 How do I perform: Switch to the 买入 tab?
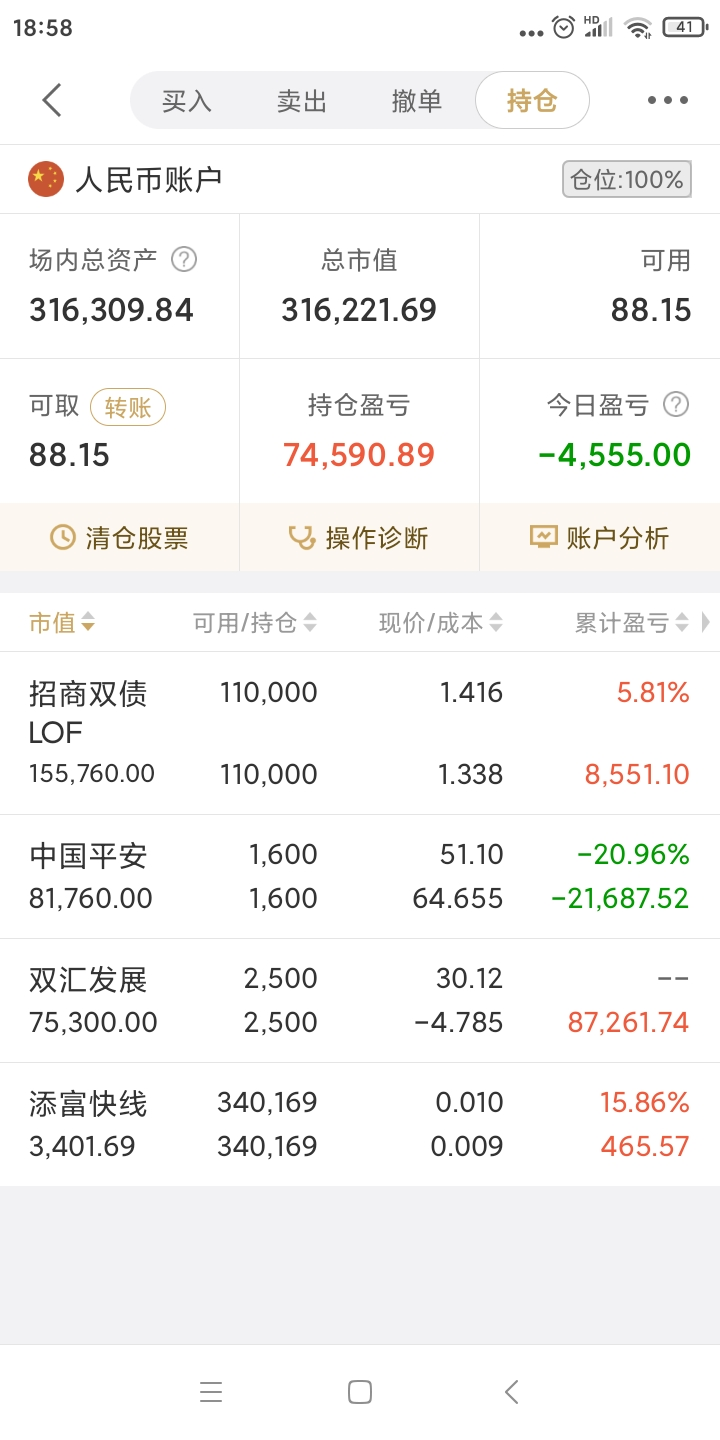click(x=187, y=101)
